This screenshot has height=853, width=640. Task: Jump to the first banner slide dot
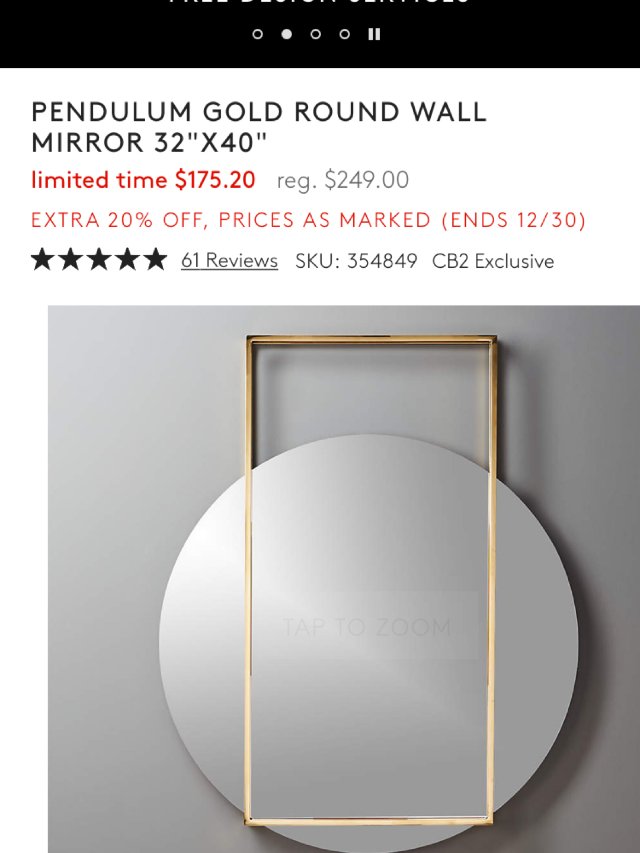tap(258, 34)
